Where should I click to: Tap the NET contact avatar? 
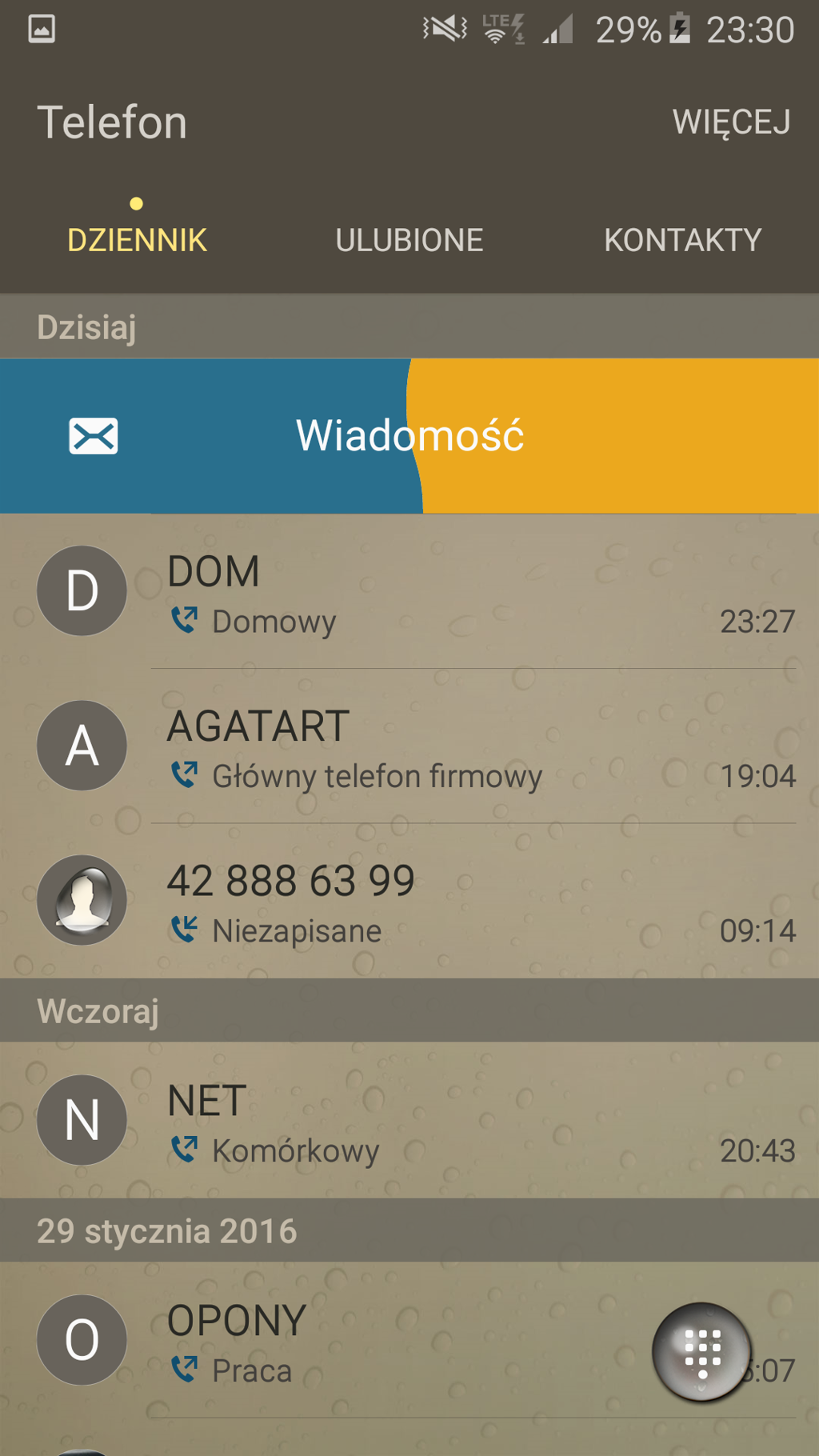click(82, 1120)
